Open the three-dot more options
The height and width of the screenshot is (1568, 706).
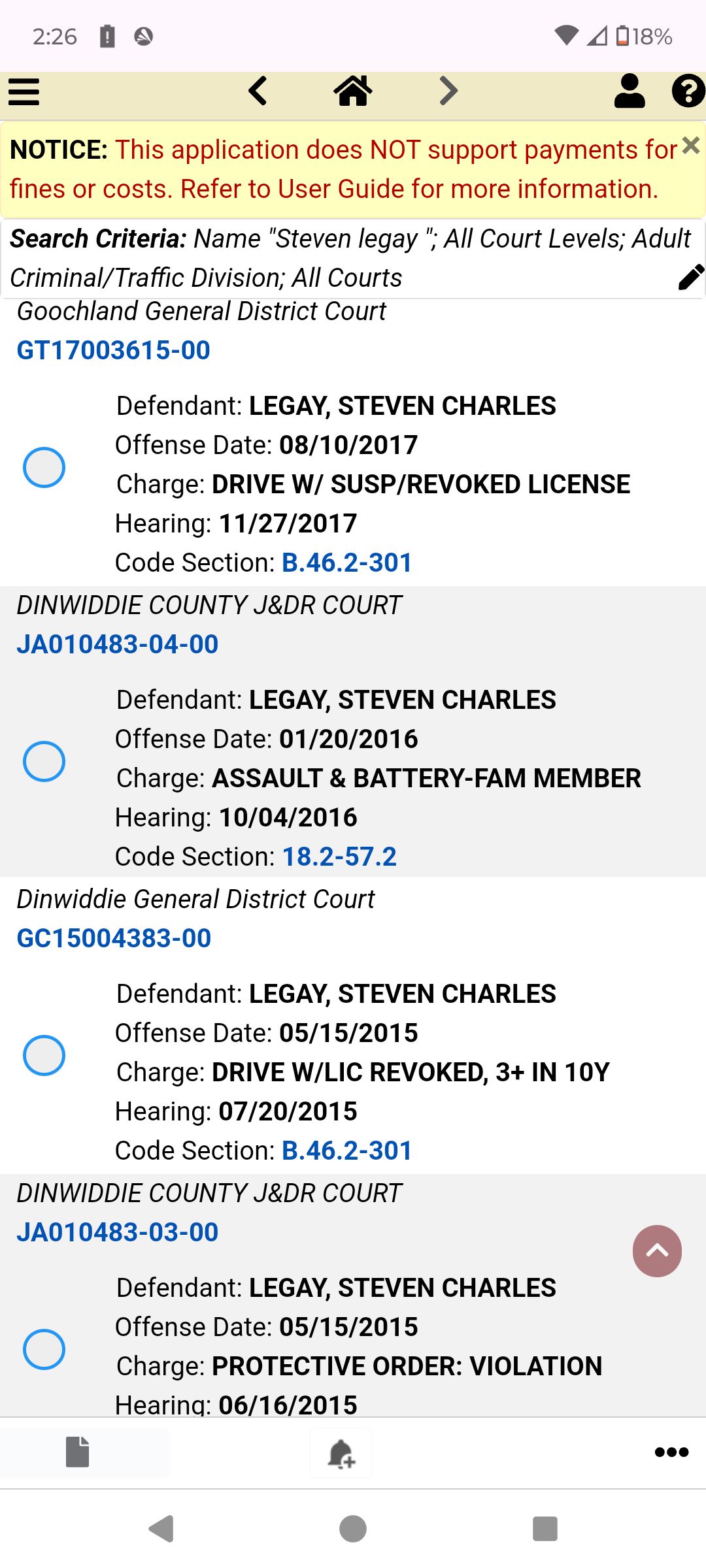671,1452
